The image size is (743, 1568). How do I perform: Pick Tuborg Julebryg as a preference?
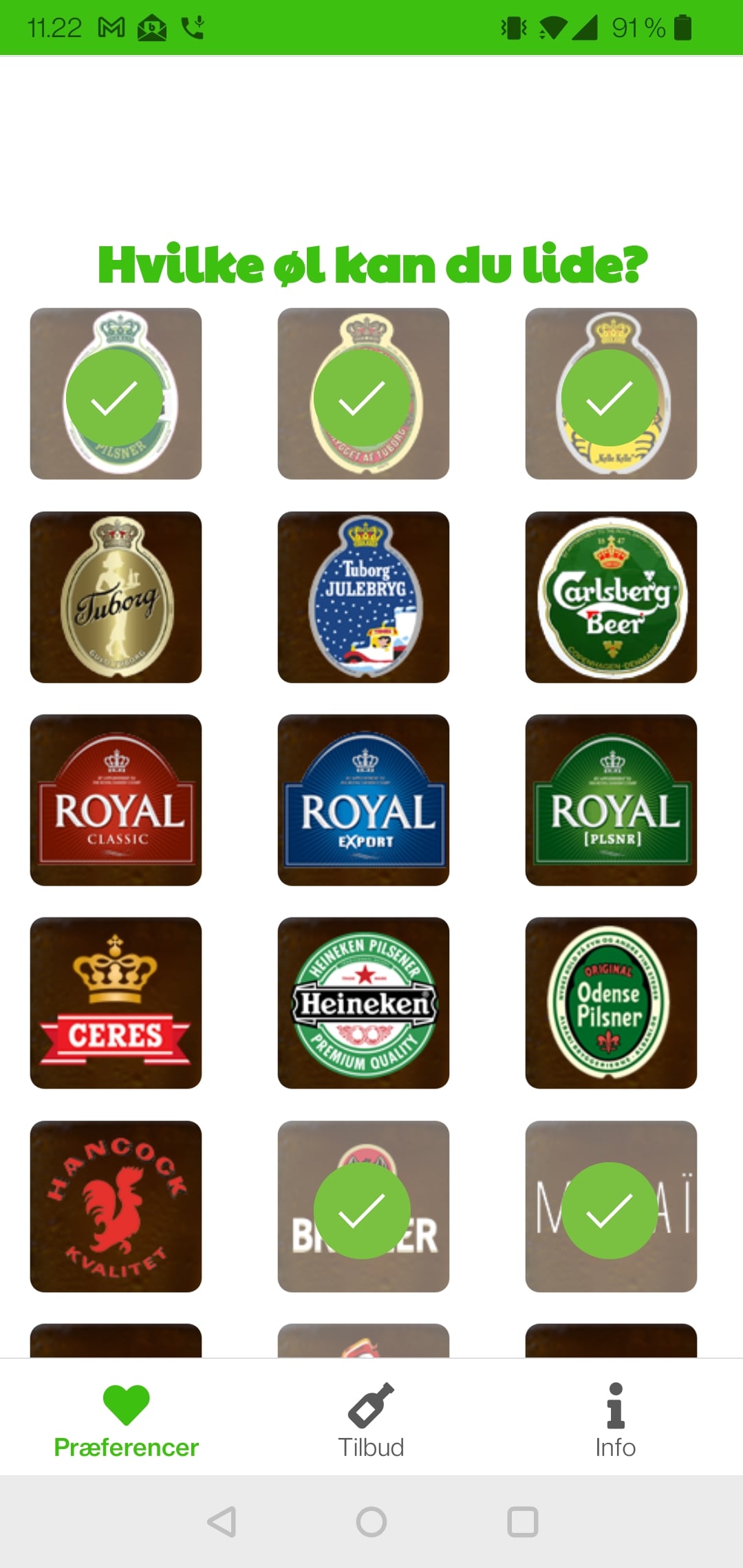coord(363,597)
